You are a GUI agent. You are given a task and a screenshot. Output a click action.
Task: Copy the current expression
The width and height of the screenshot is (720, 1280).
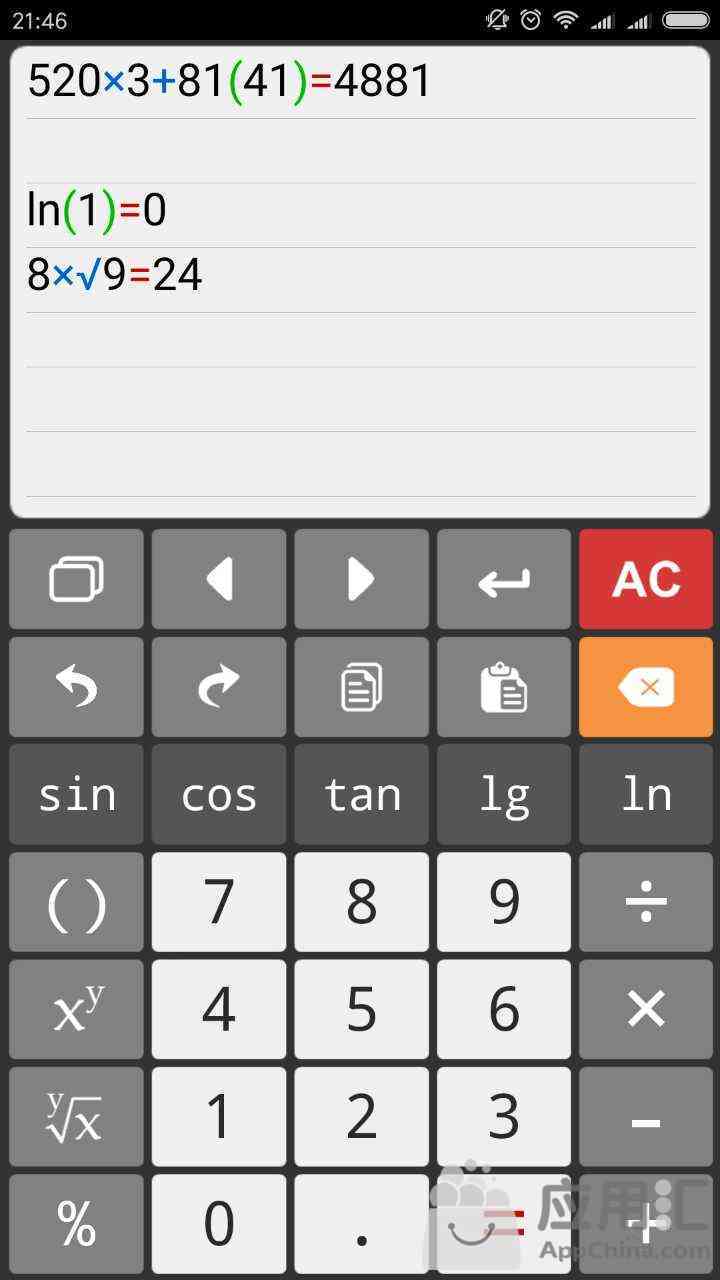pyautogui.click(x=361, y=687)
